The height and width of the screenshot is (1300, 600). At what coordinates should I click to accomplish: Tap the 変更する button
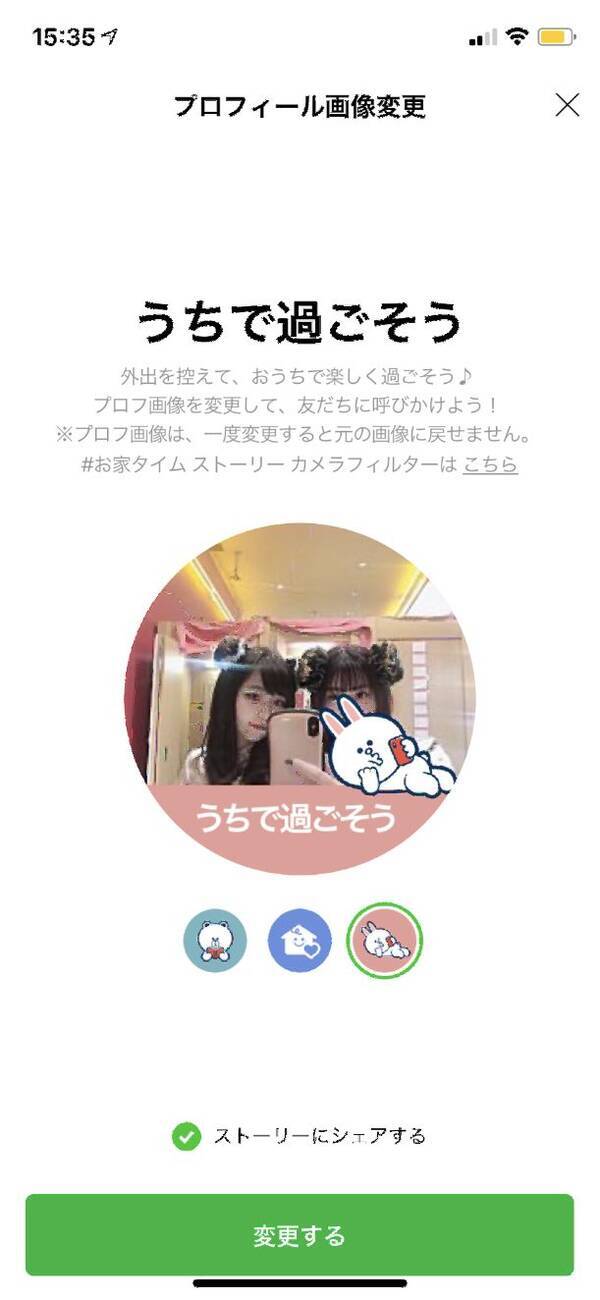(x=299, y=1234)
